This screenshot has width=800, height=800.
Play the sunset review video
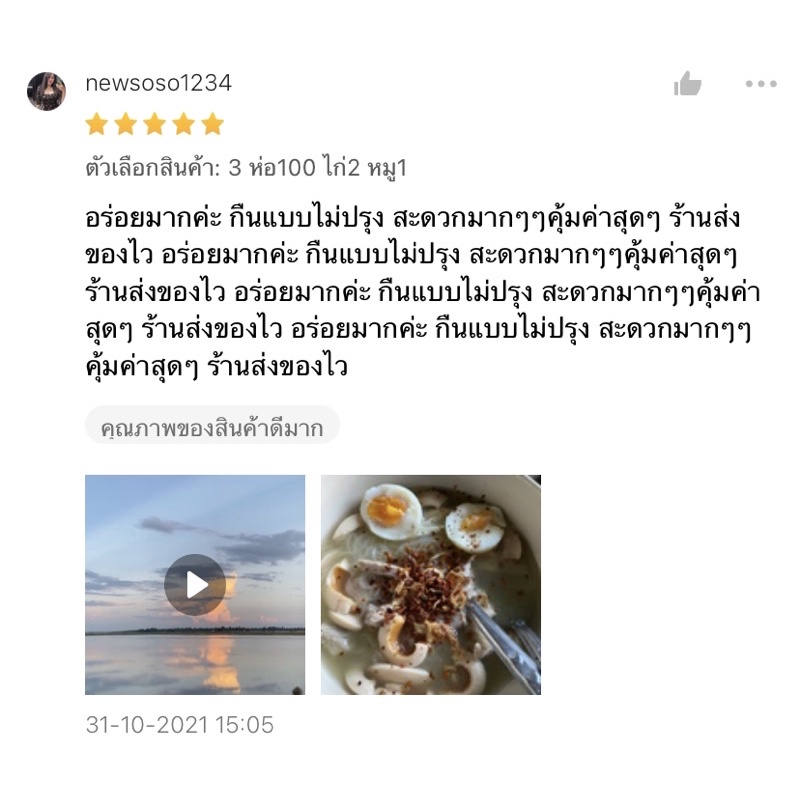[195, 585]
